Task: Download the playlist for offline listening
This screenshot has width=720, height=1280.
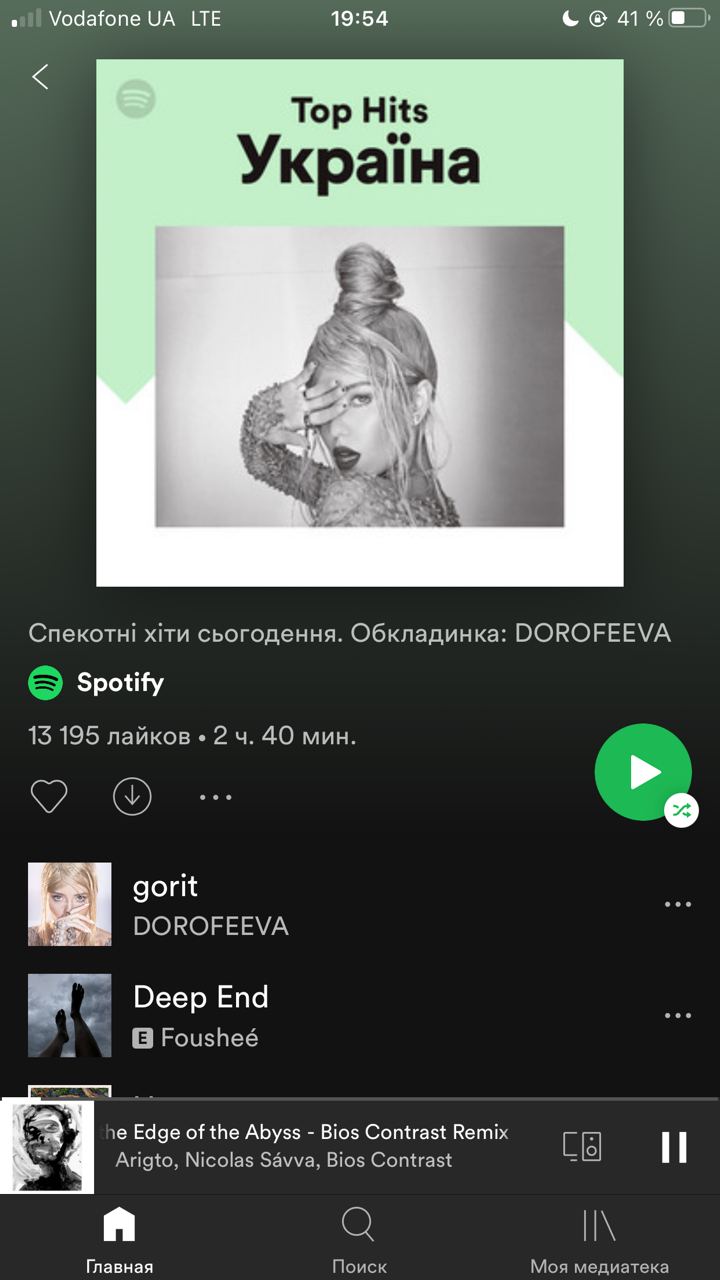Action: (x=132, y=796)
